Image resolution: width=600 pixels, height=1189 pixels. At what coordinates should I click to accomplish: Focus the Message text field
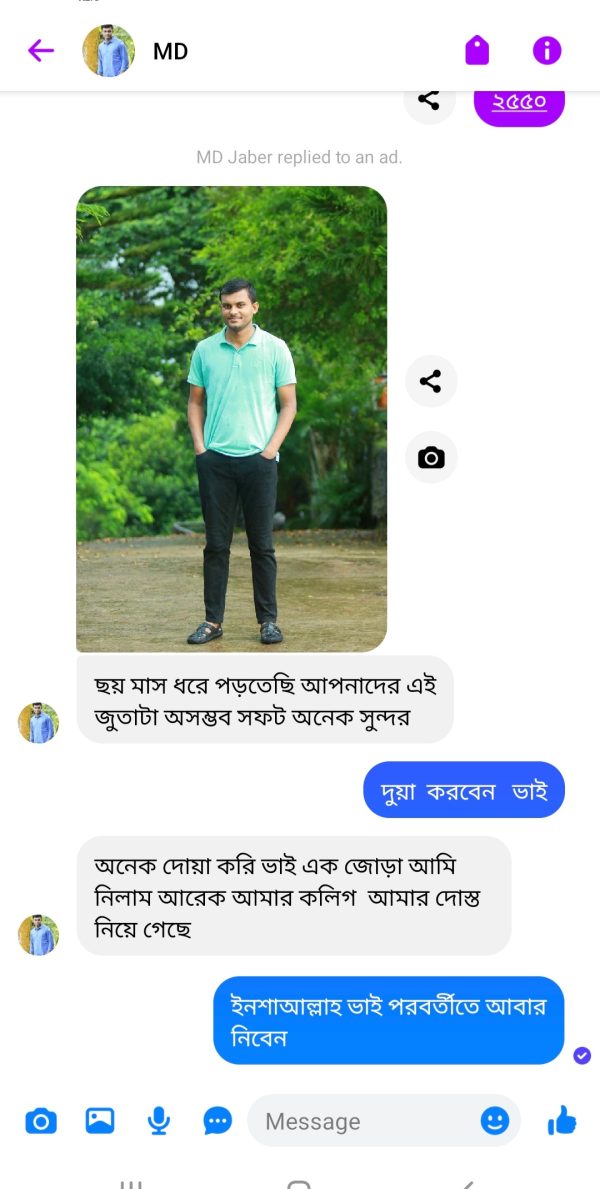(365, 1121)
